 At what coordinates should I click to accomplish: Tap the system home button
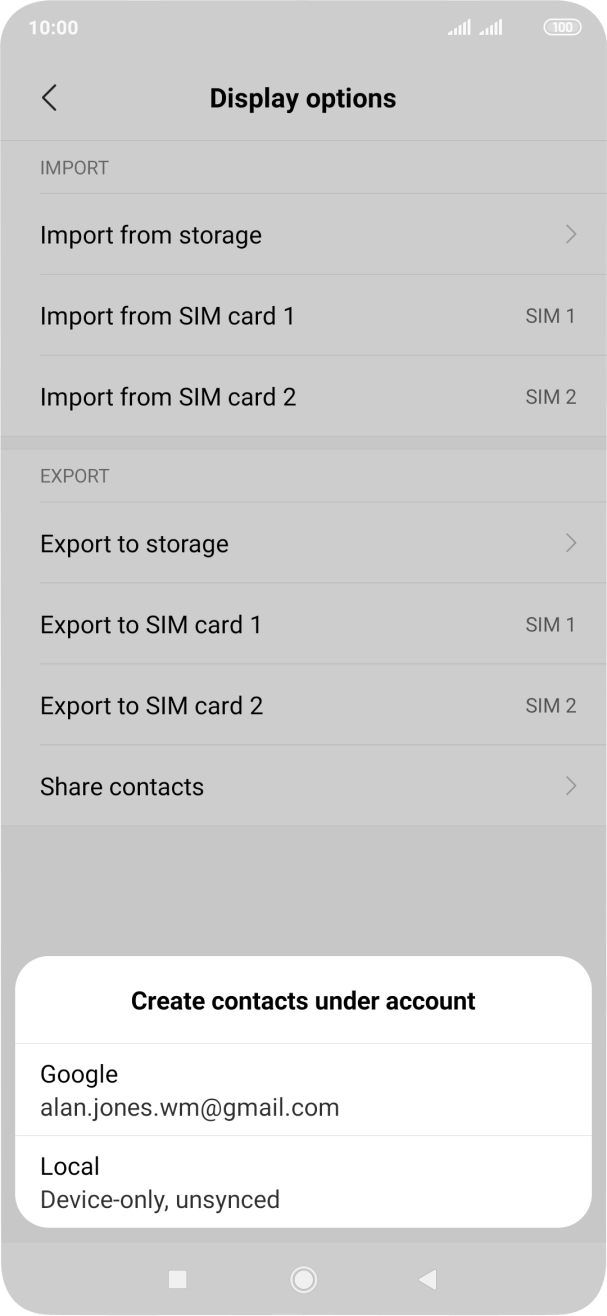point(303,1279)
